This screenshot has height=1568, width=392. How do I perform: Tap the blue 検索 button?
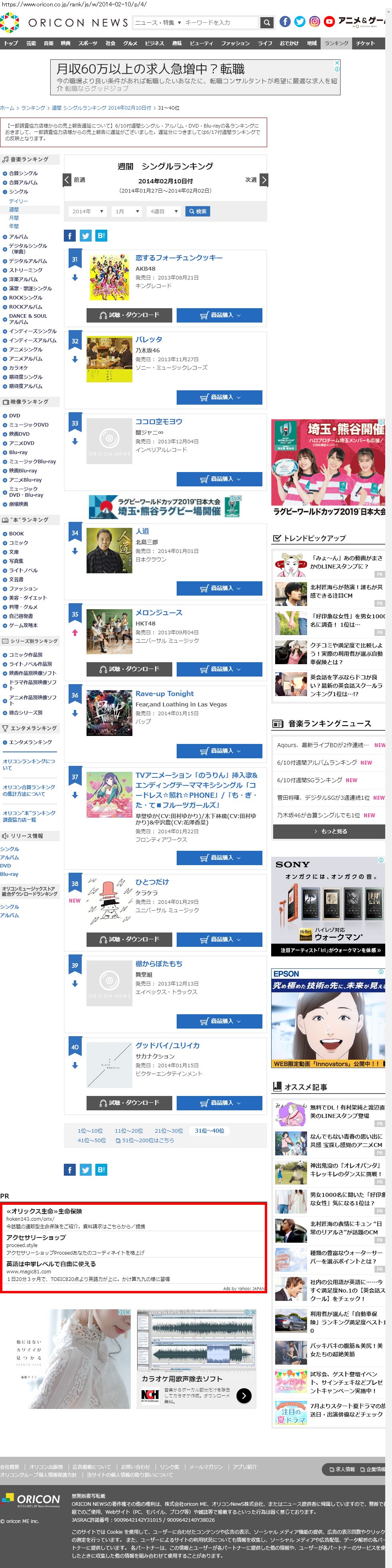(x=198, y=211)
